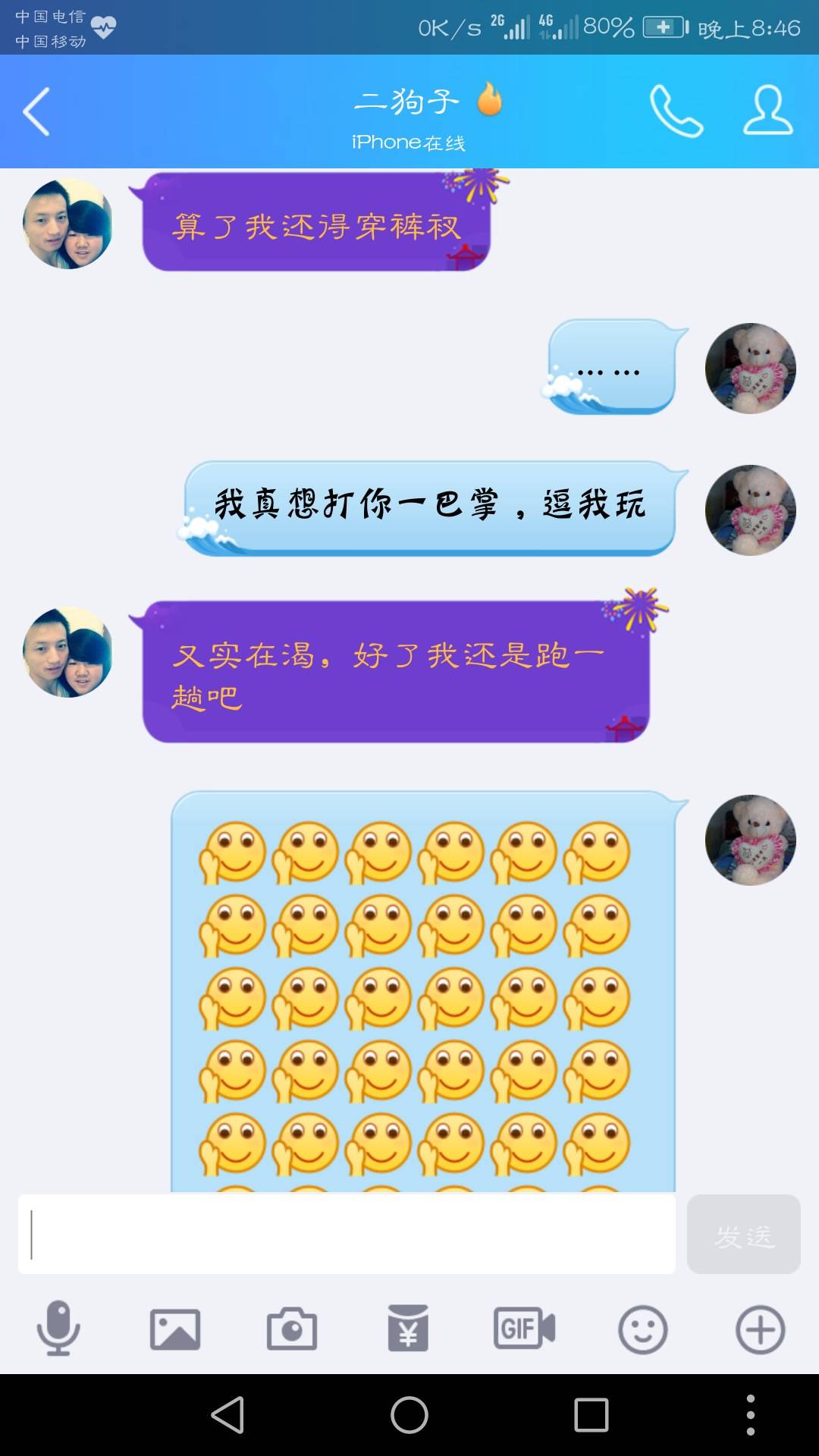This screenshot has height=1456, width=819.
Task: Open the emoji smiley panel
Action: pos(642,1329)
